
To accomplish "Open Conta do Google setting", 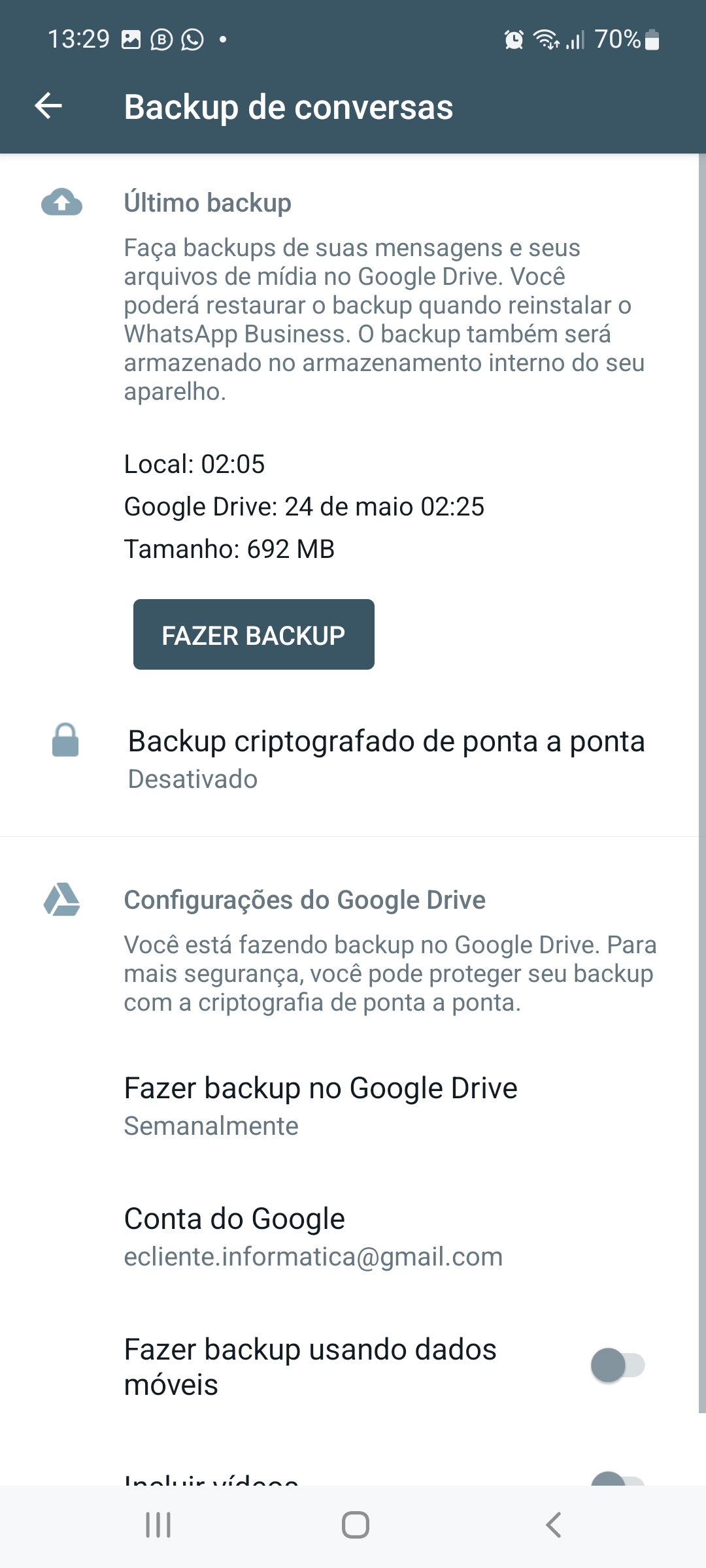I will (353, 1236).
